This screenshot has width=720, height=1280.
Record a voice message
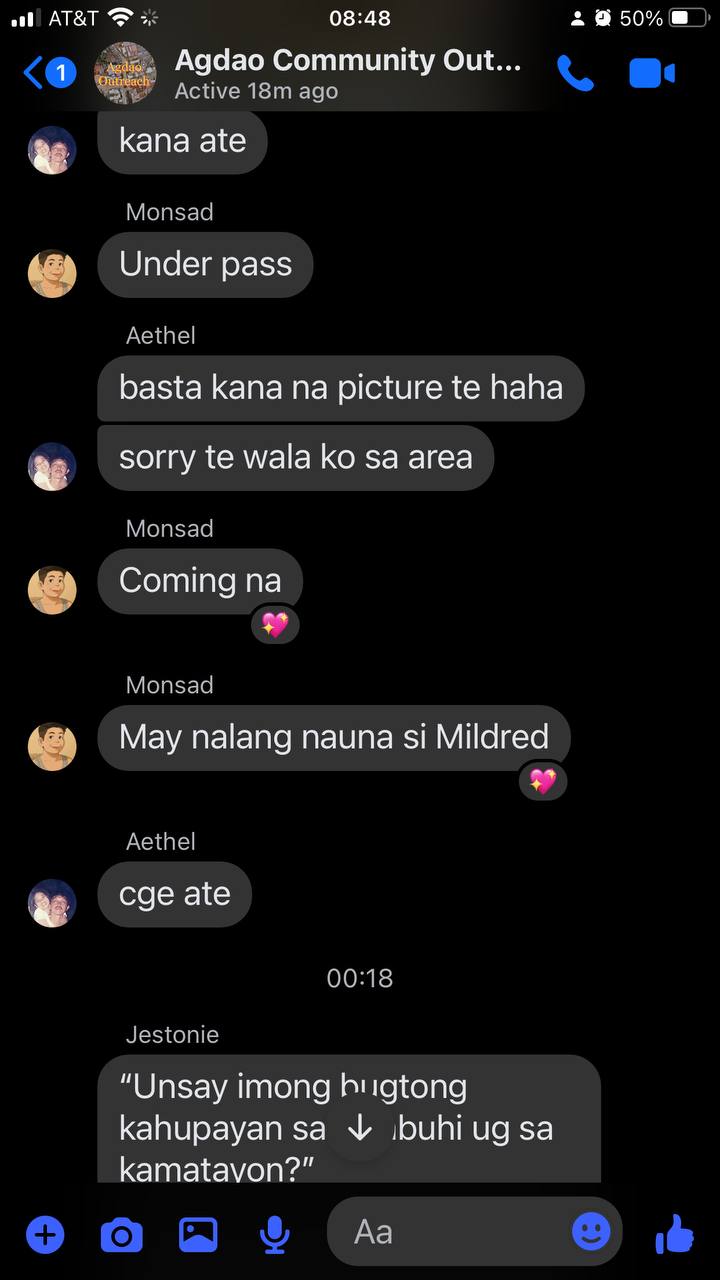(x=274, y=1235)
